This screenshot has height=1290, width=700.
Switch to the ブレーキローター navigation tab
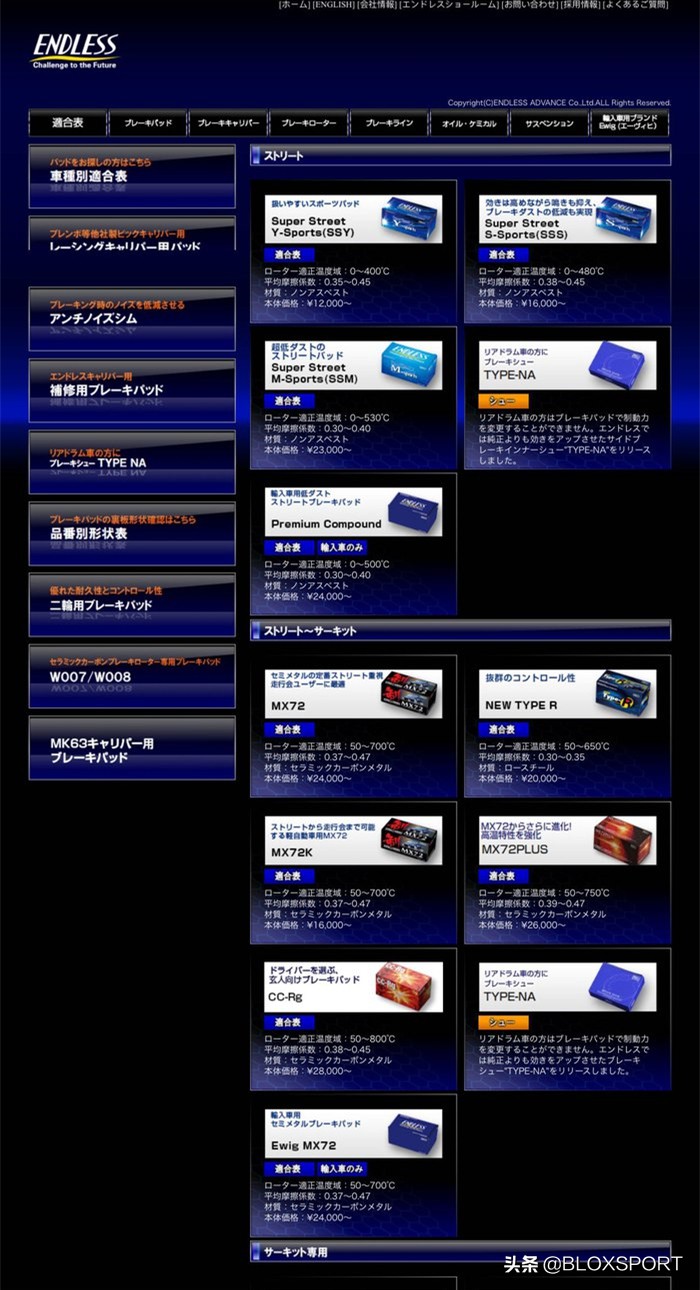pyautogui.click(x=308, y=124)
